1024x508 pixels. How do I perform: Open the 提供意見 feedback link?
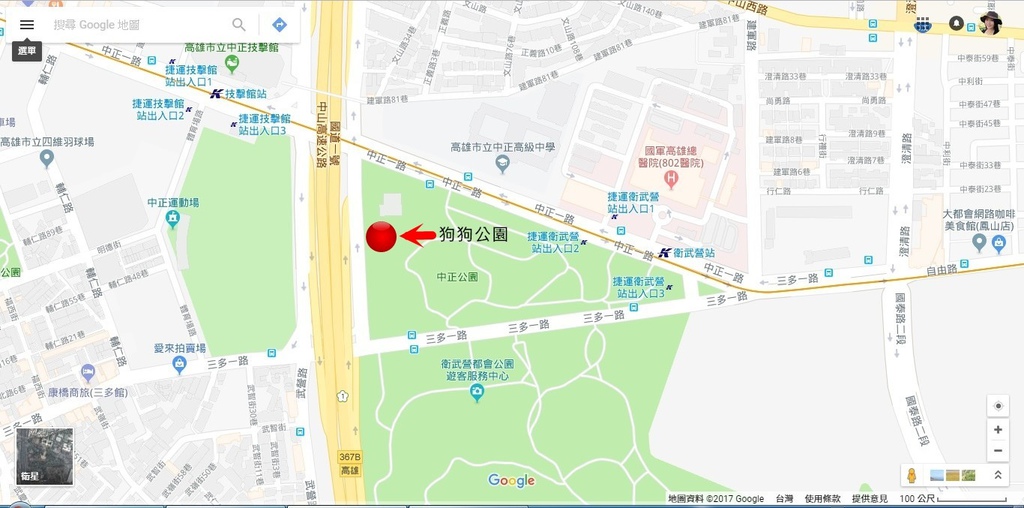(x=869, y=498)
